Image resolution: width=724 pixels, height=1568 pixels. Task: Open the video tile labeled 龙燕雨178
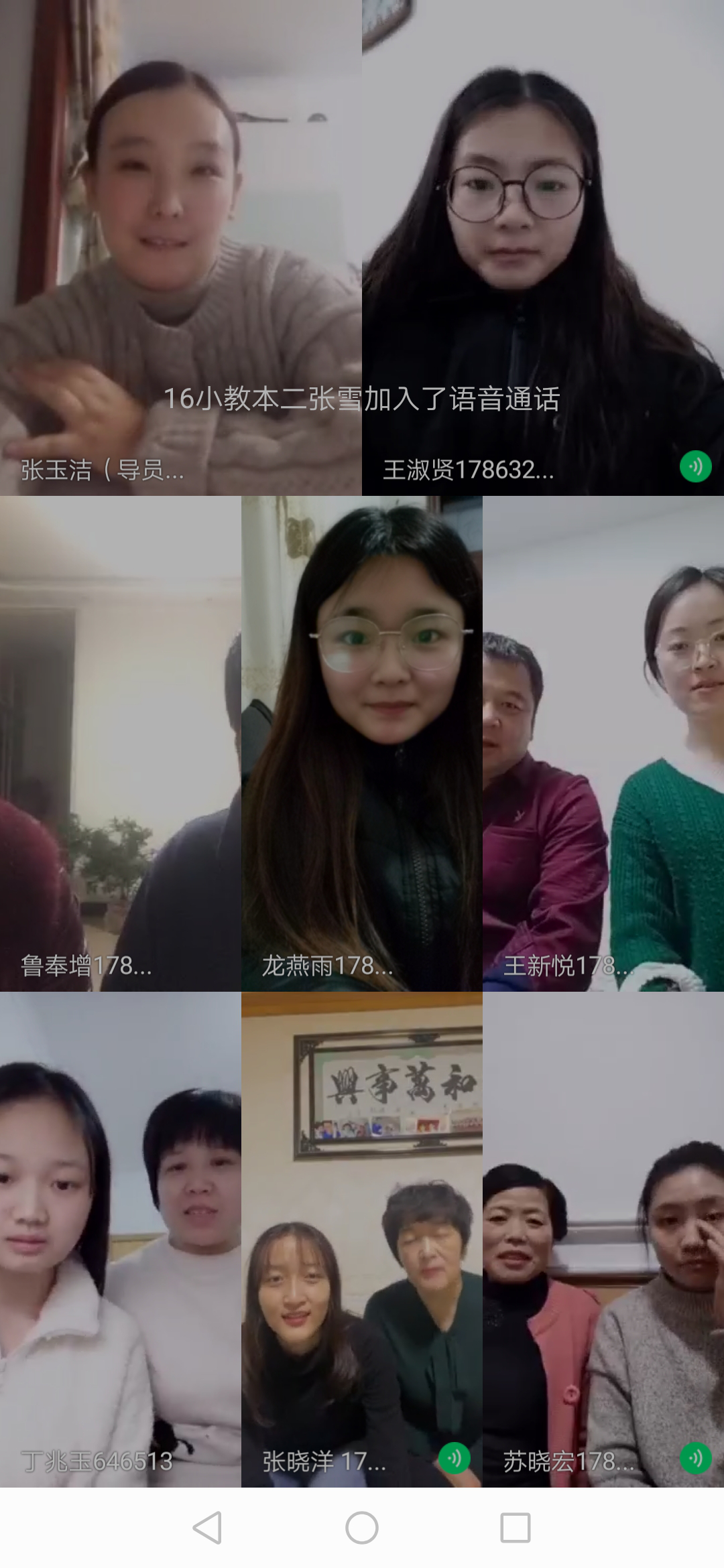(x=362, y=744)
